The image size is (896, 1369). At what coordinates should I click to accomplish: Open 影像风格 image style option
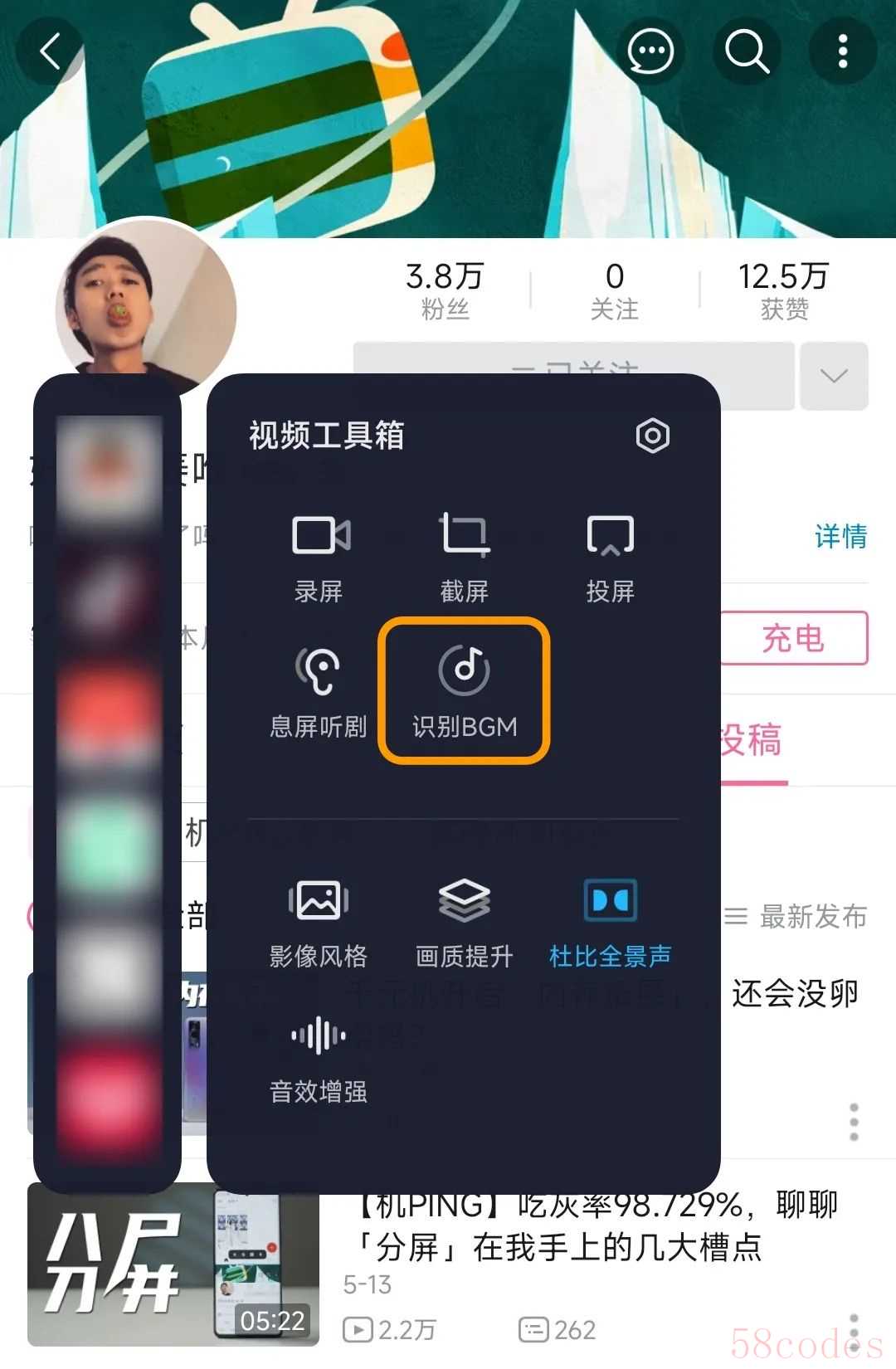[x=319, y=921]
